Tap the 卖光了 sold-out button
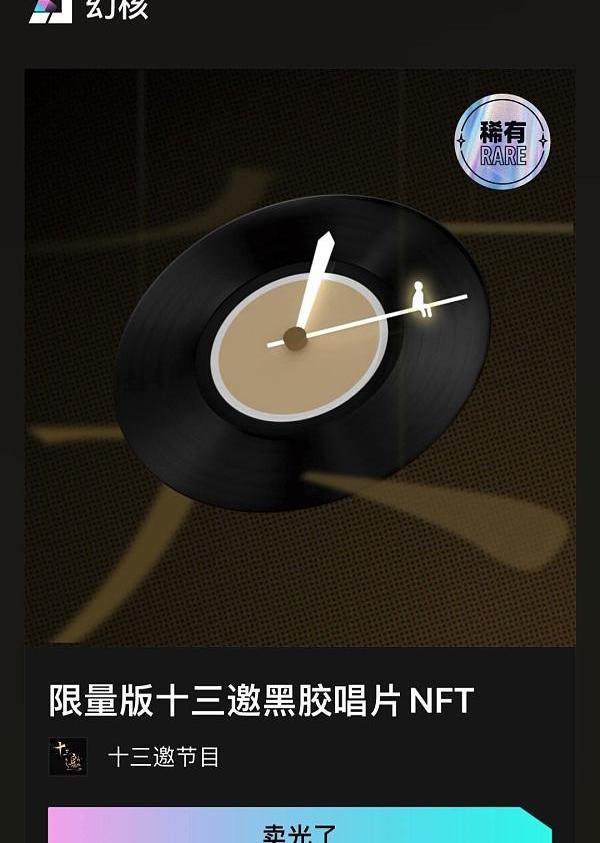 point(299,828)
